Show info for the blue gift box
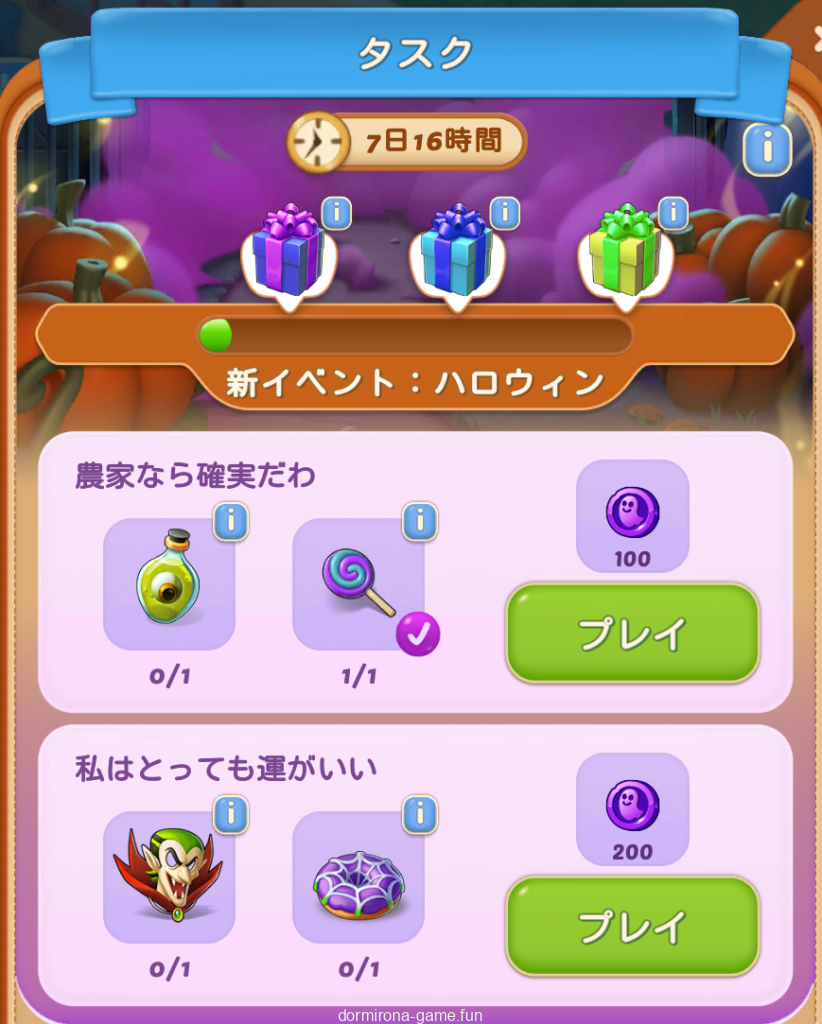 505,212
